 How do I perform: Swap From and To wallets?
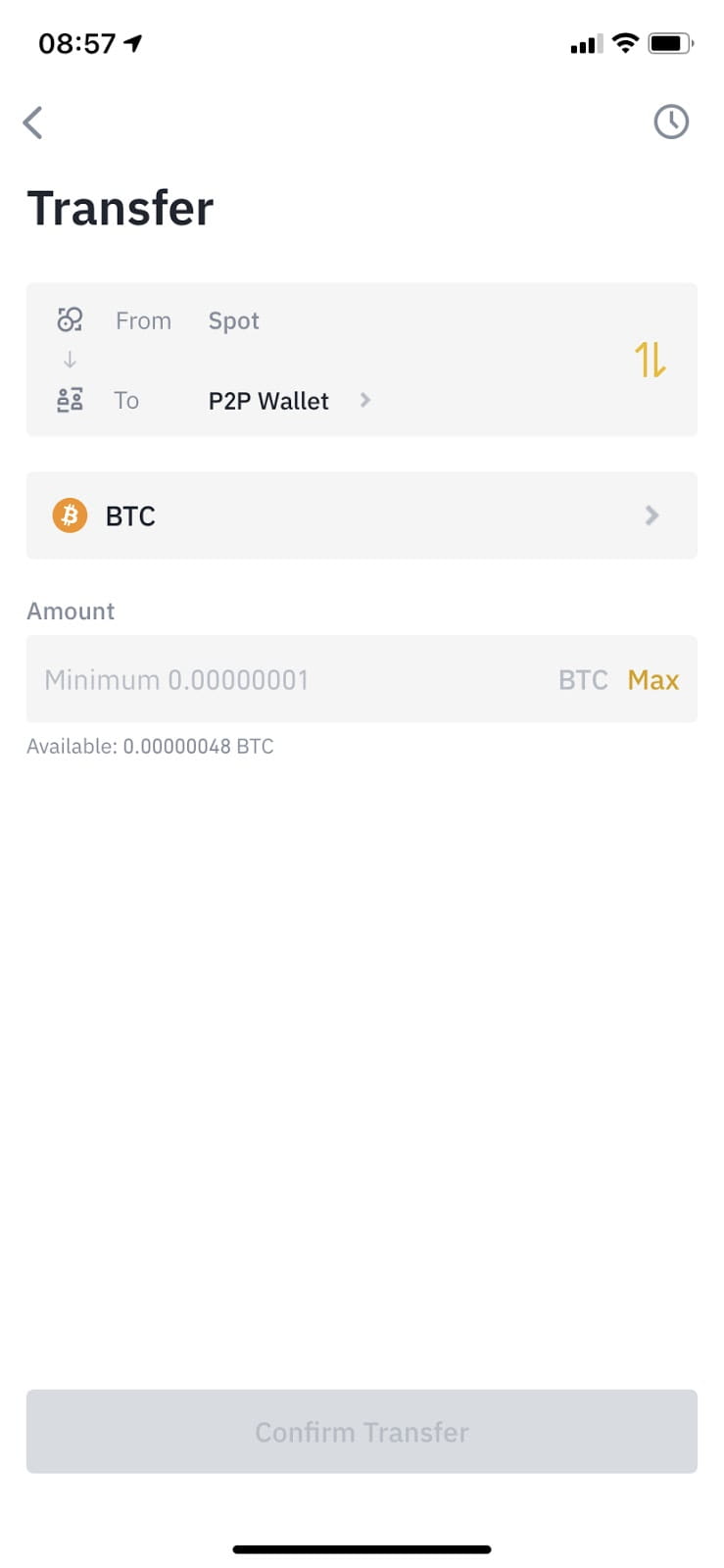click(650, 360)
